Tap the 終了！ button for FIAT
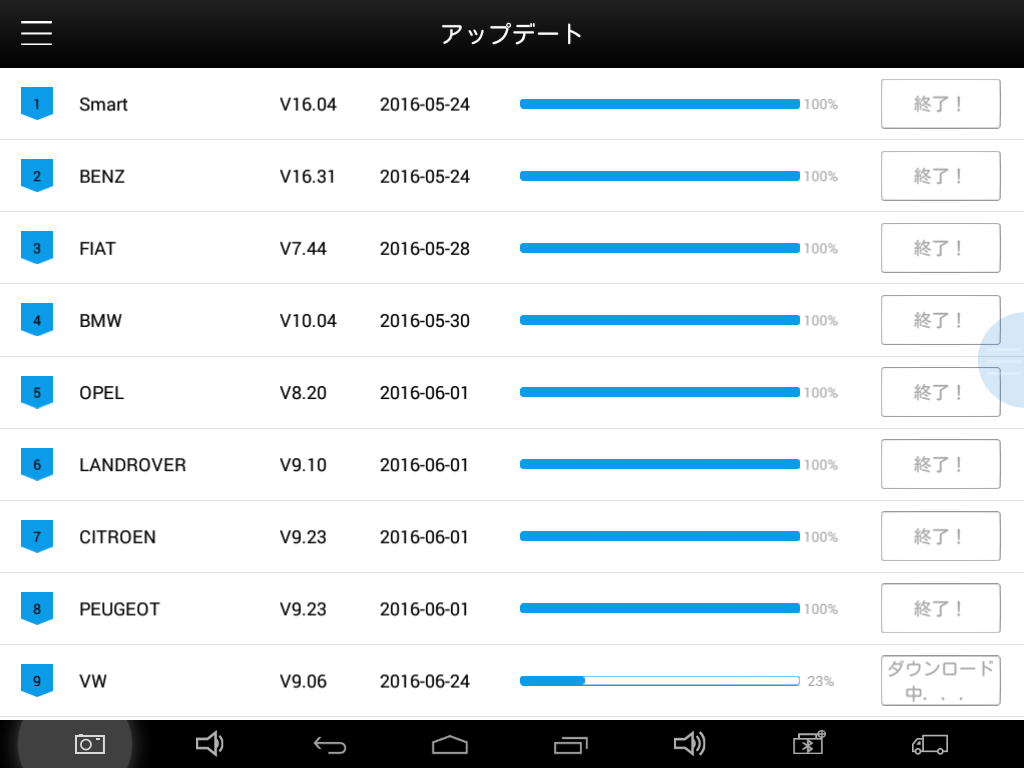 pos(940,248)
